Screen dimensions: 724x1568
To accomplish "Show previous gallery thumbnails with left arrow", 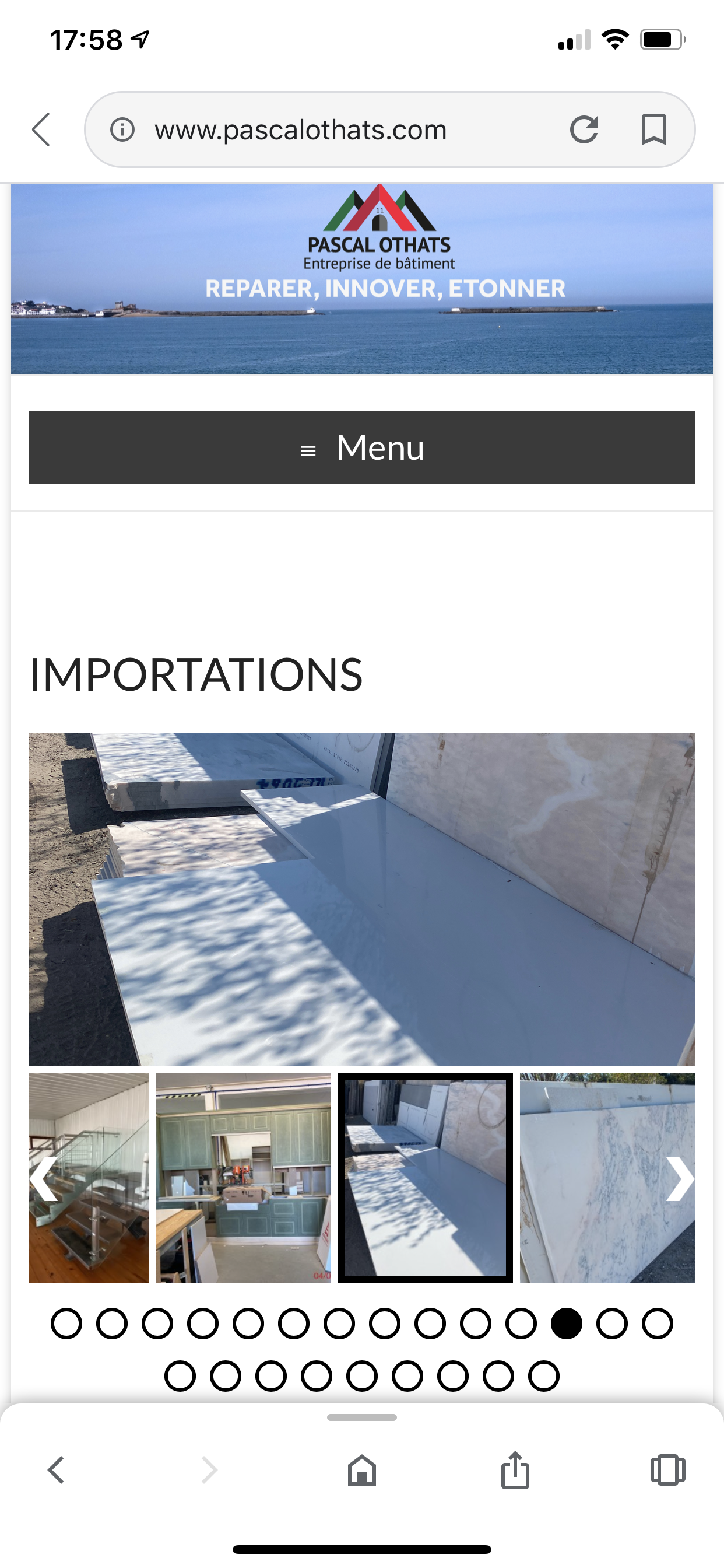I will [x=44, y=1178].
